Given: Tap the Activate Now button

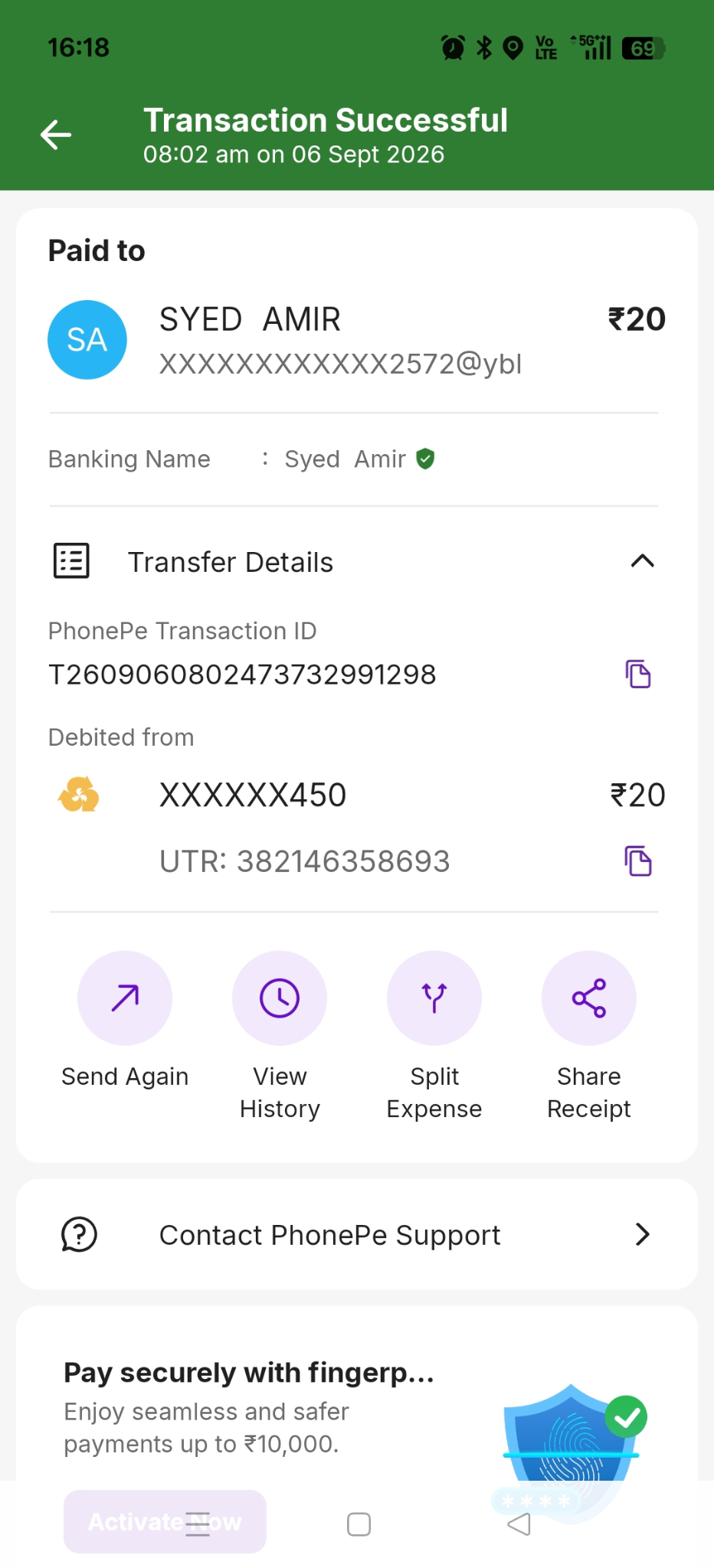Looking at the screenshot, I should pos(165,1521).
